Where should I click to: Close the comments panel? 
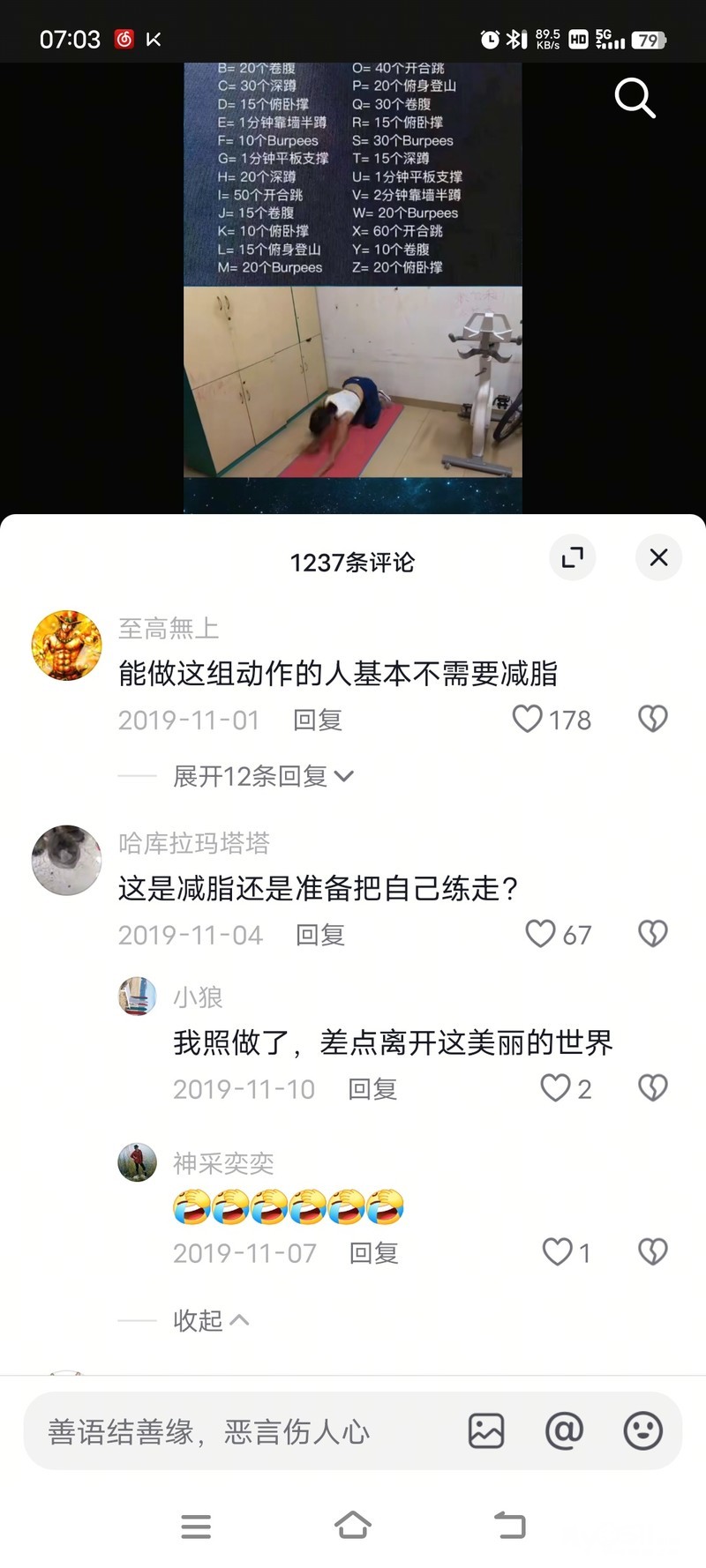click(x=658, y=557)
